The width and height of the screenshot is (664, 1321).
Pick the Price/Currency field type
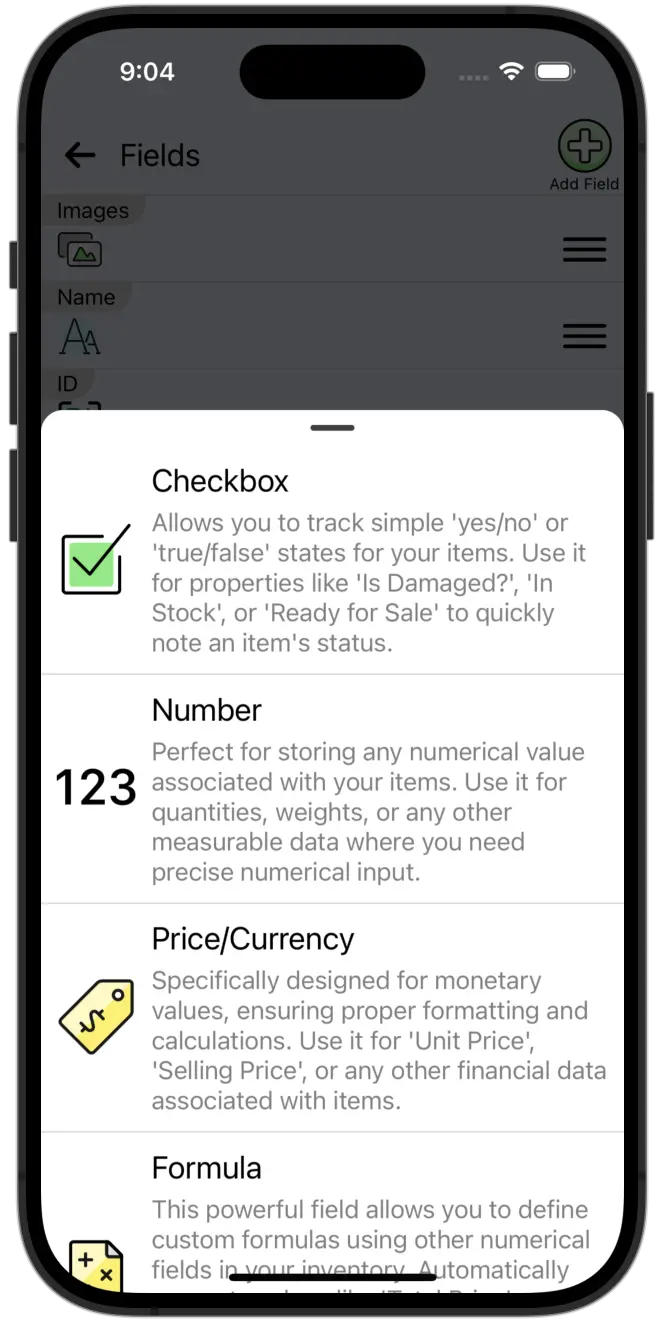tap(332, 1017)
